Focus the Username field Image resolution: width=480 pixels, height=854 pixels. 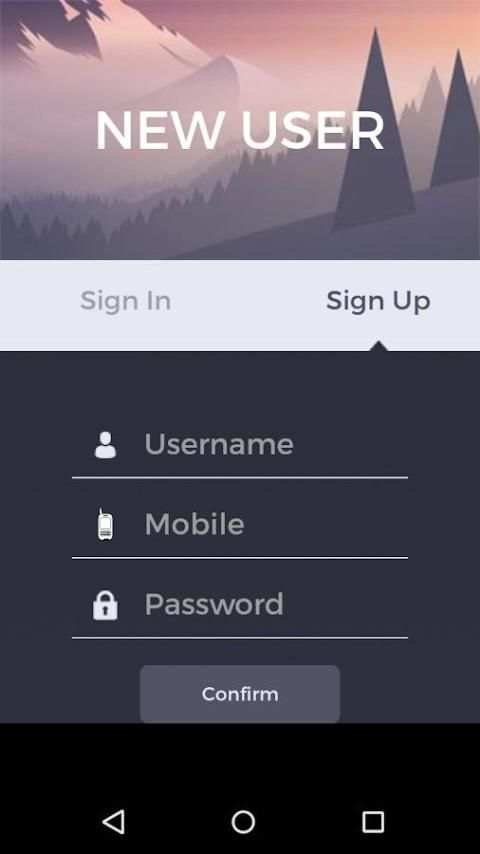click(240, 444)
